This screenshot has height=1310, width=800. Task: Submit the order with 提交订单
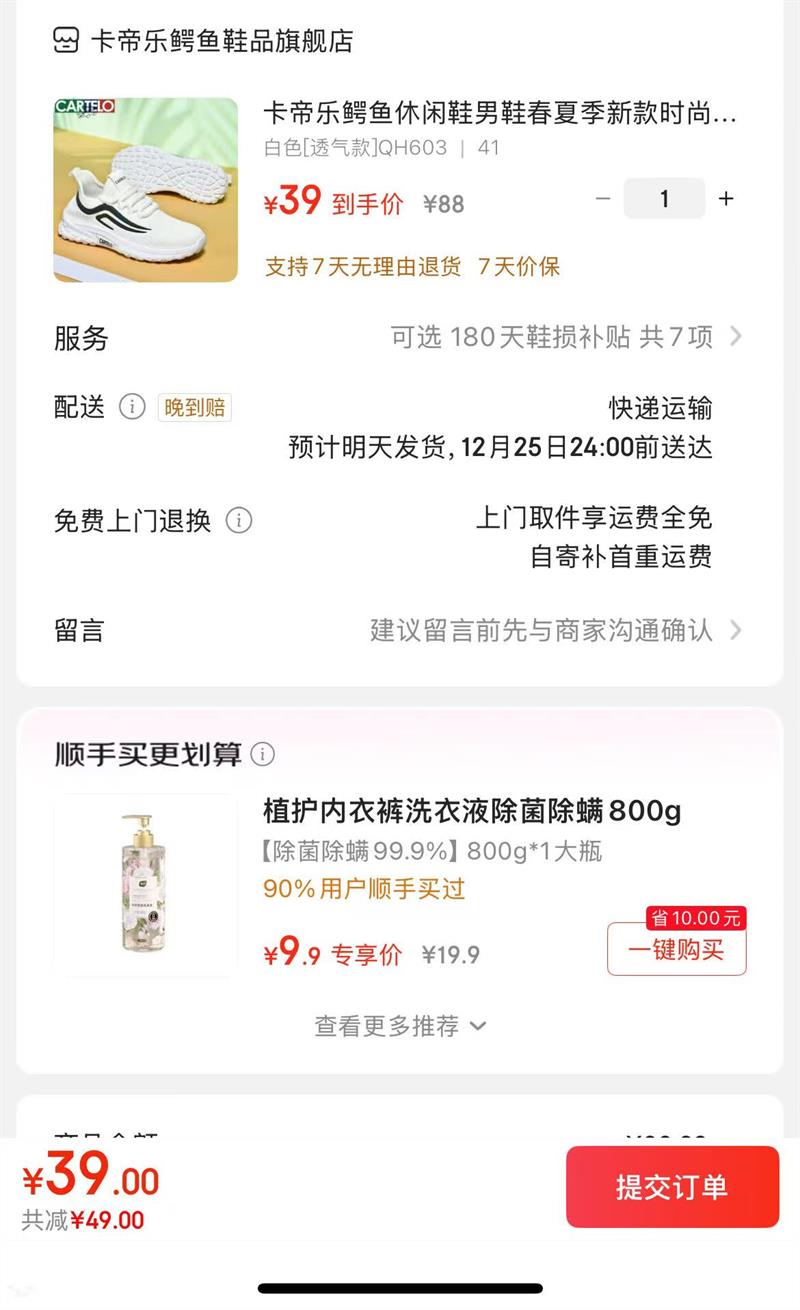672,1187
